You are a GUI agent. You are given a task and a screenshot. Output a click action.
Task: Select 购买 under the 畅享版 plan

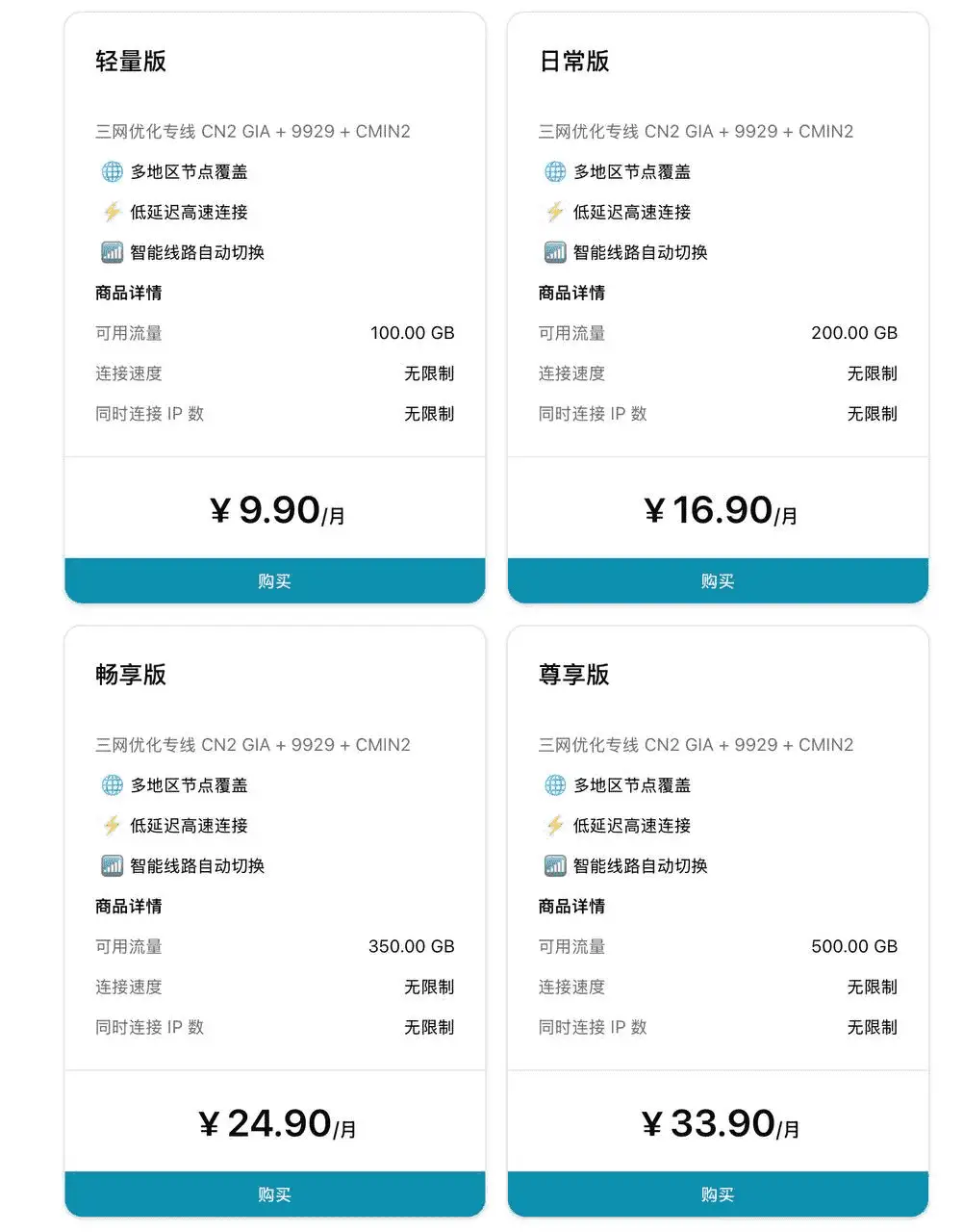274,1193
